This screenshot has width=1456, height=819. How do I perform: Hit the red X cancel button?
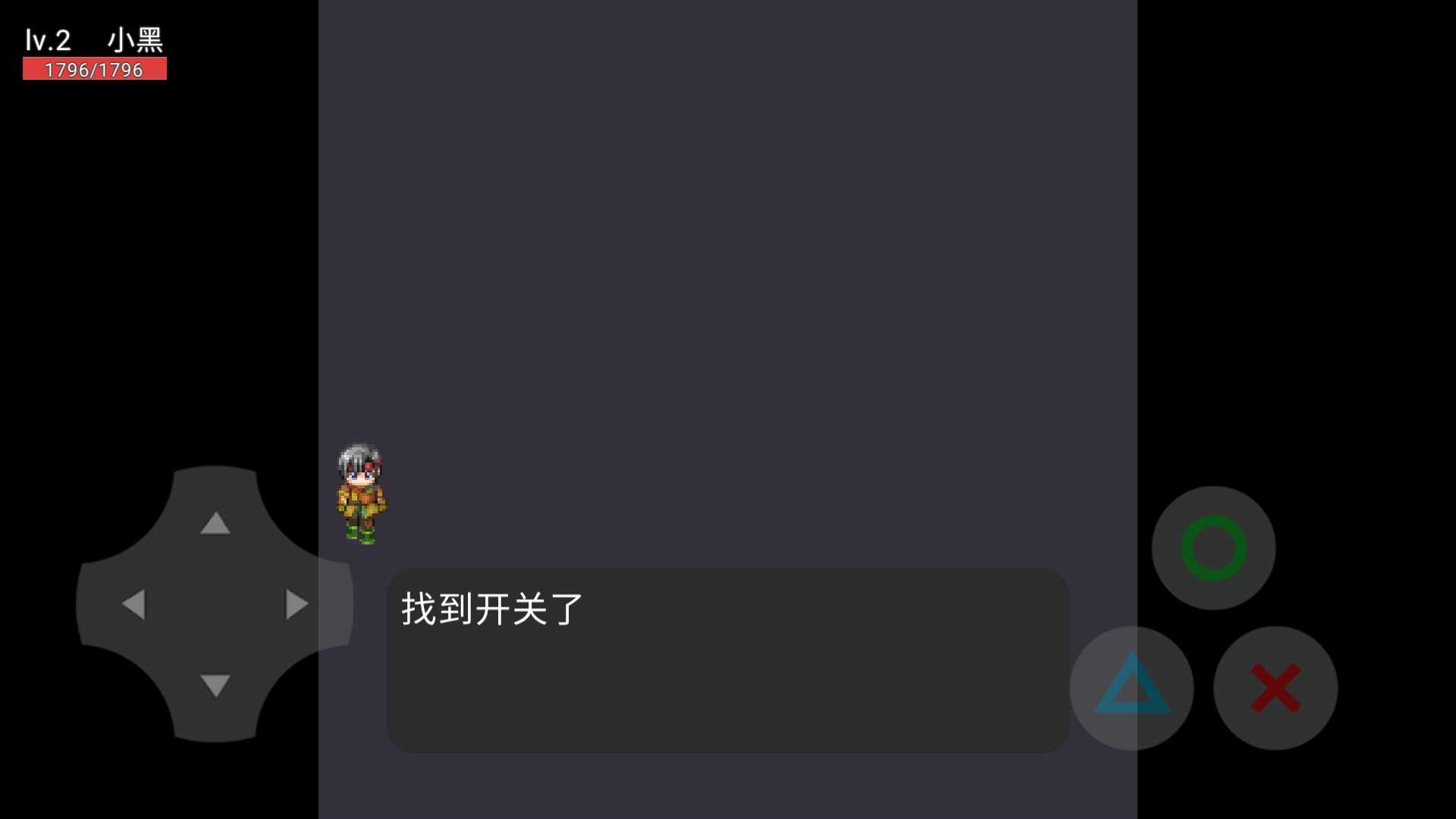1276,688
